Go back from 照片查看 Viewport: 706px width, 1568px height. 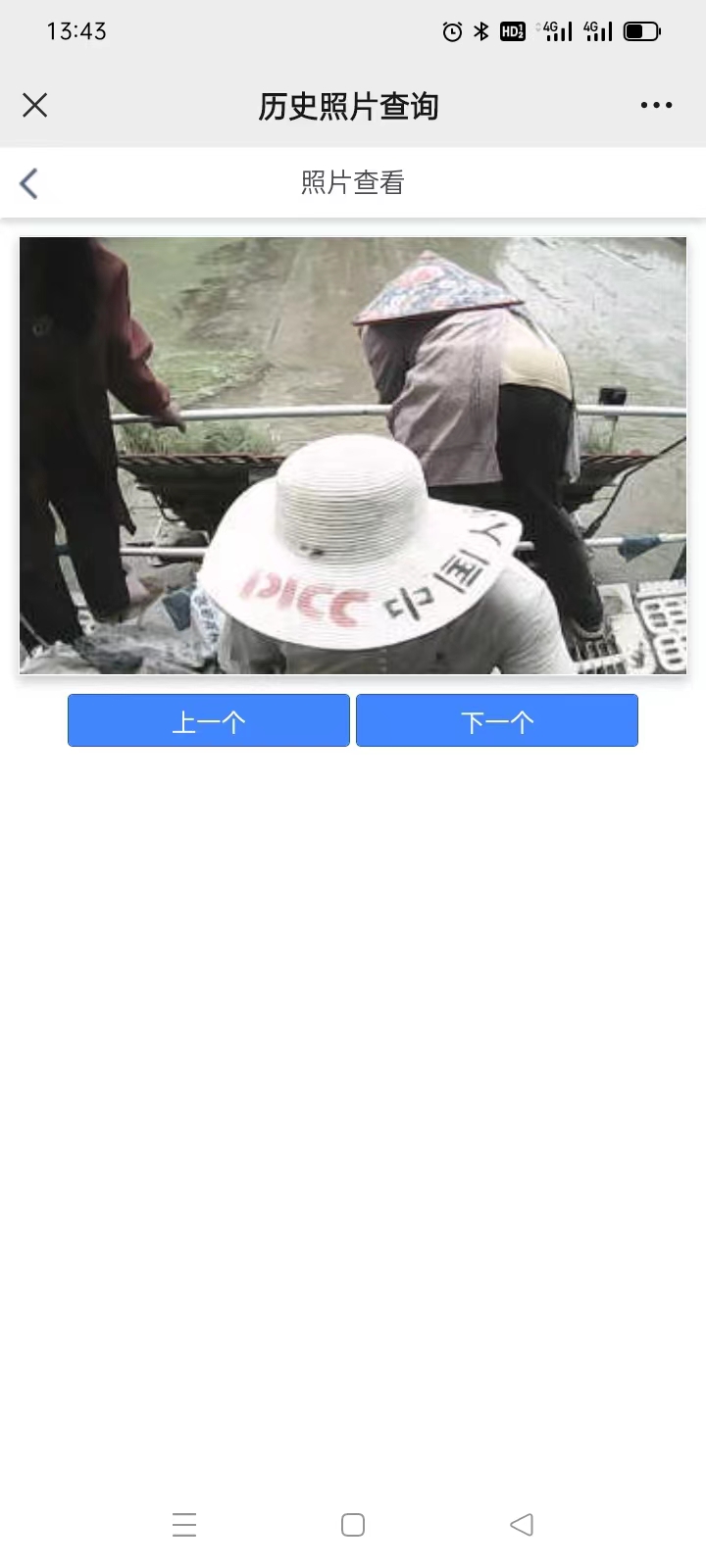click(29, 183)
